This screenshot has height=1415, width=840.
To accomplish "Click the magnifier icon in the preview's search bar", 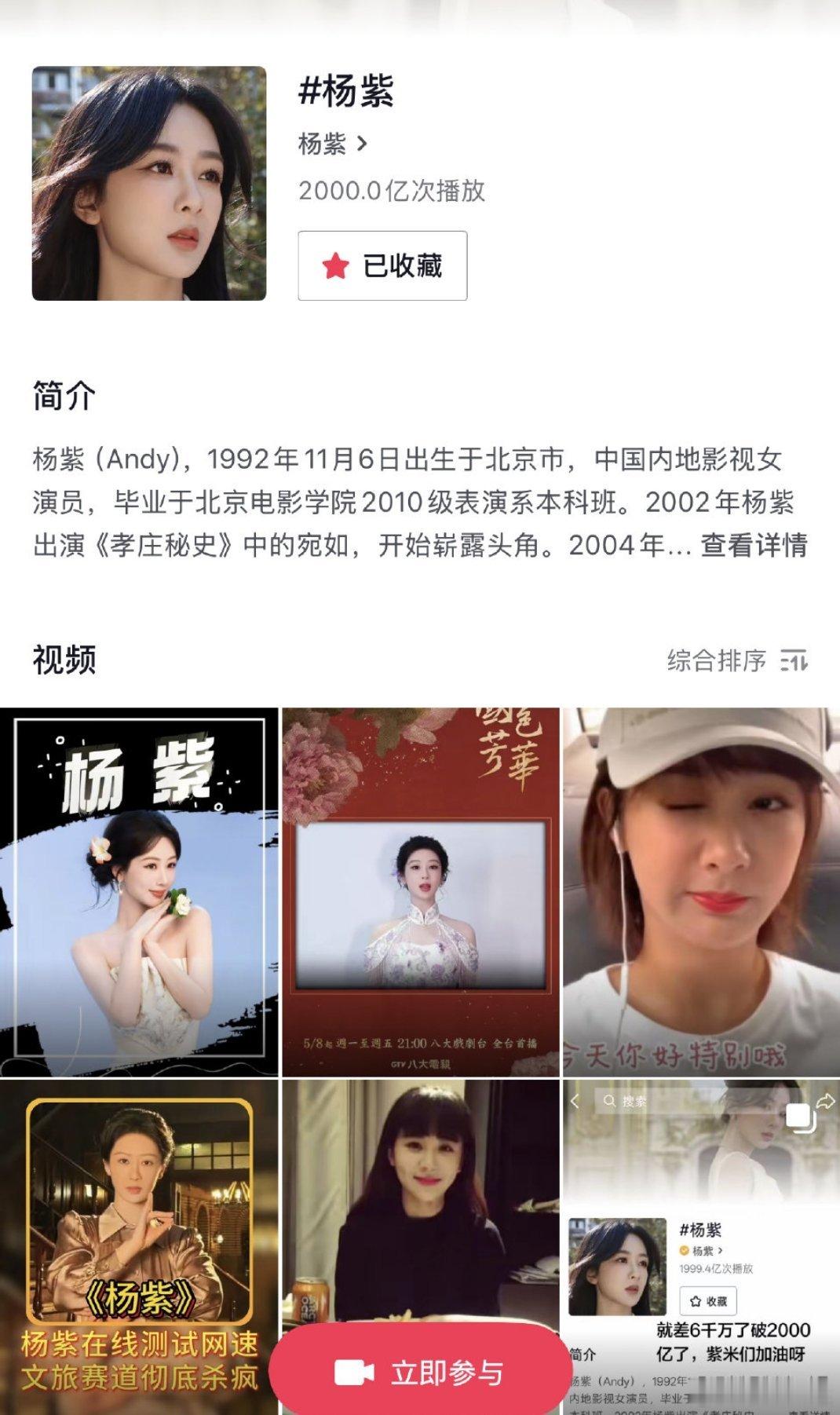I will 609,1101.
